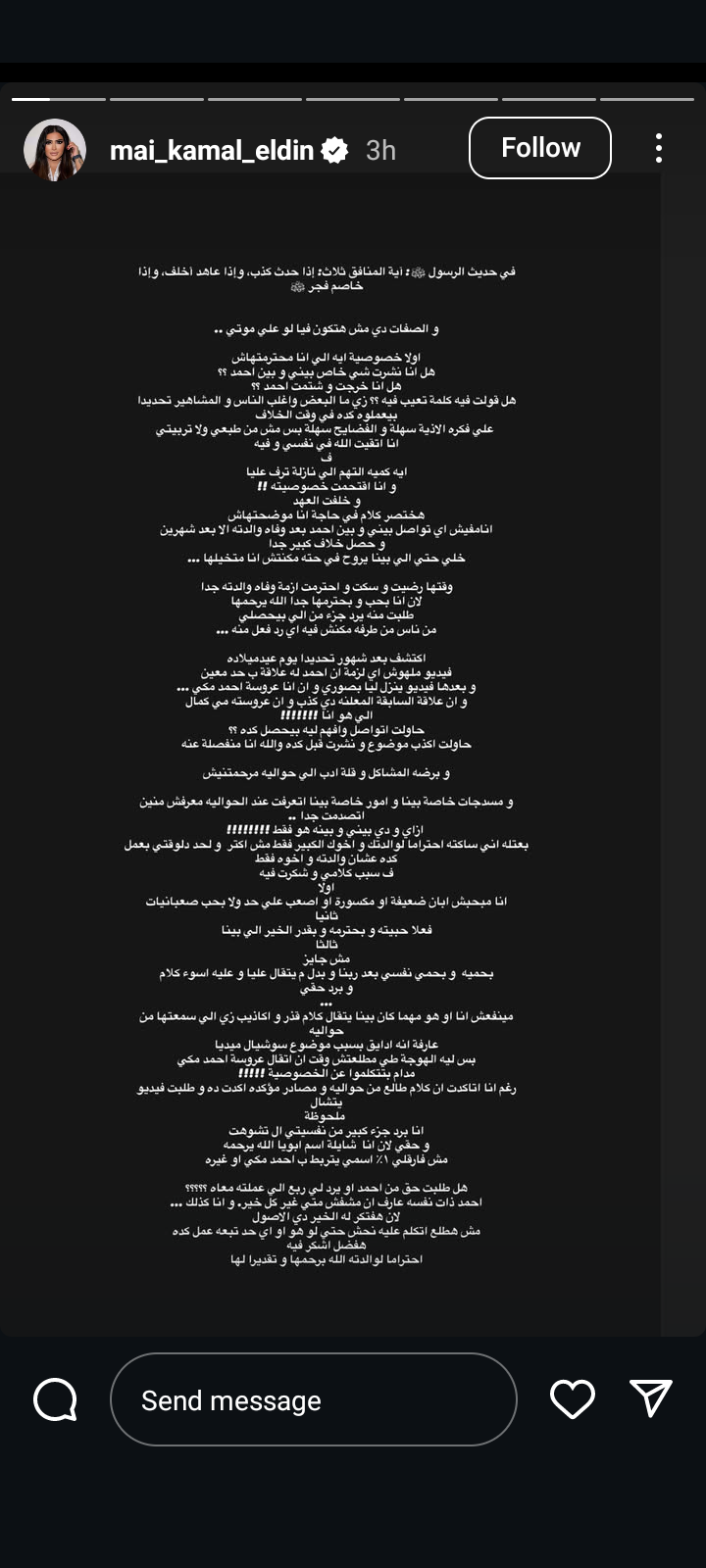Tap the Send message field
Image resolution: width=706 pixels, height=1568 pixels.
[x=314, y=1400]
